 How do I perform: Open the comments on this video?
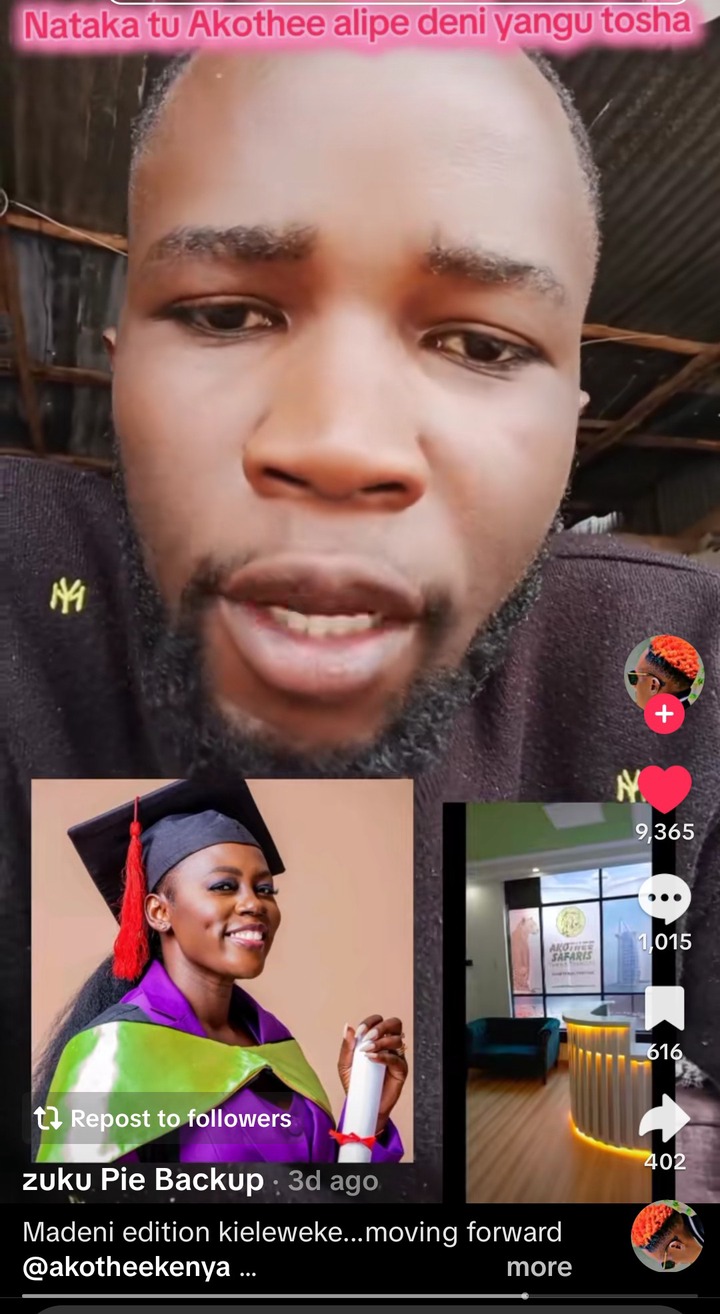click(x=664, y=898)
